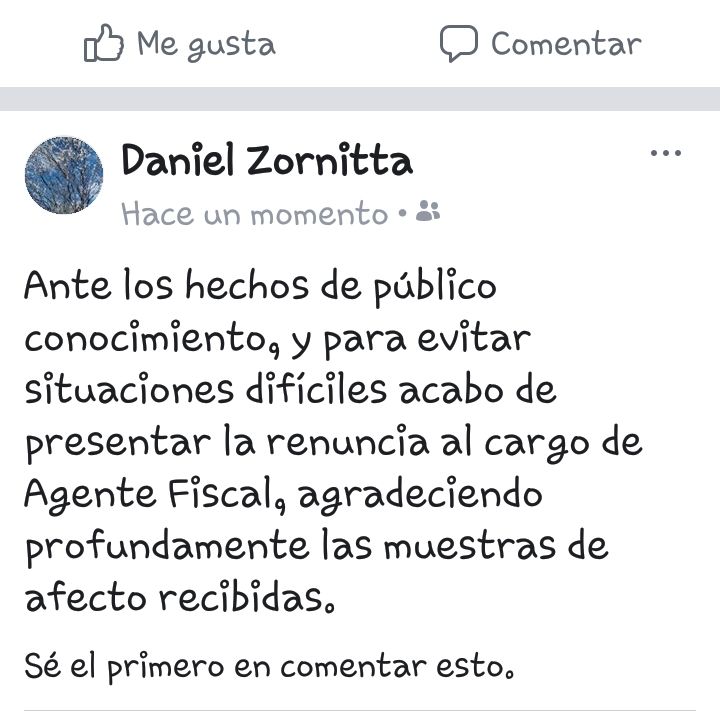Open the Daniel Zornitta profile name
This screenshot has width=720, height=721.
pos(266,160)
